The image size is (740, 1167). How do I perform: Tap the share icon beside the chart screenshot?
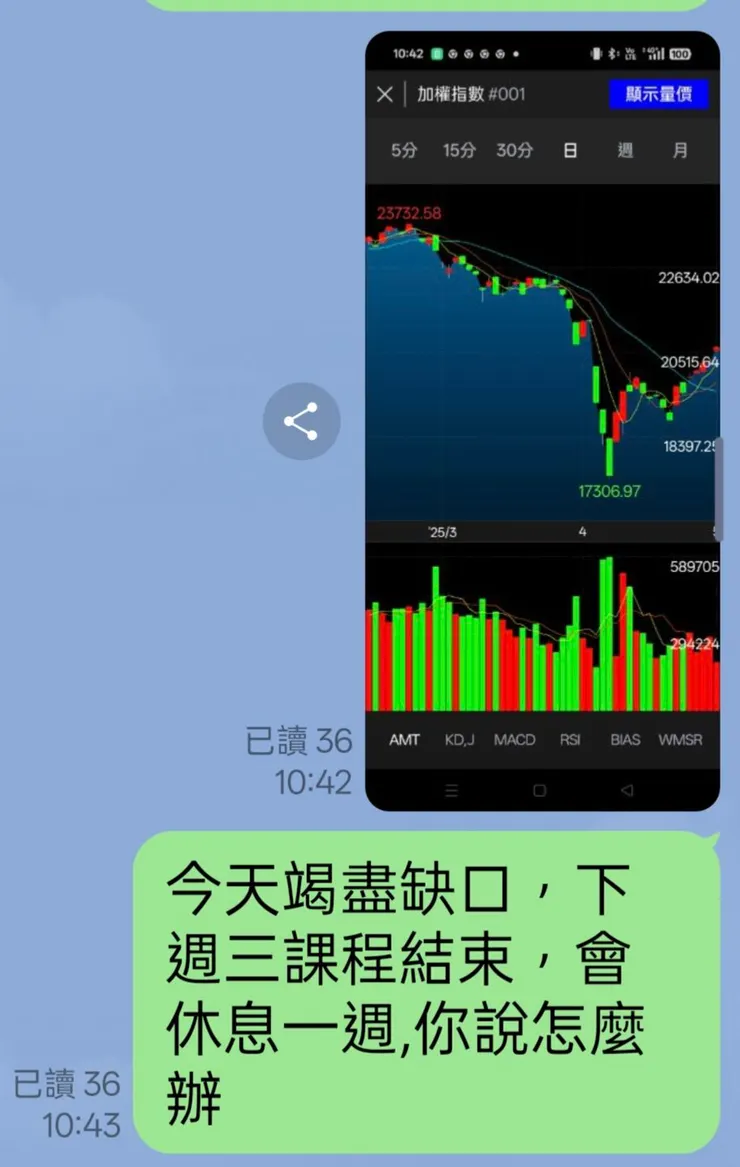tap(301, 421)
